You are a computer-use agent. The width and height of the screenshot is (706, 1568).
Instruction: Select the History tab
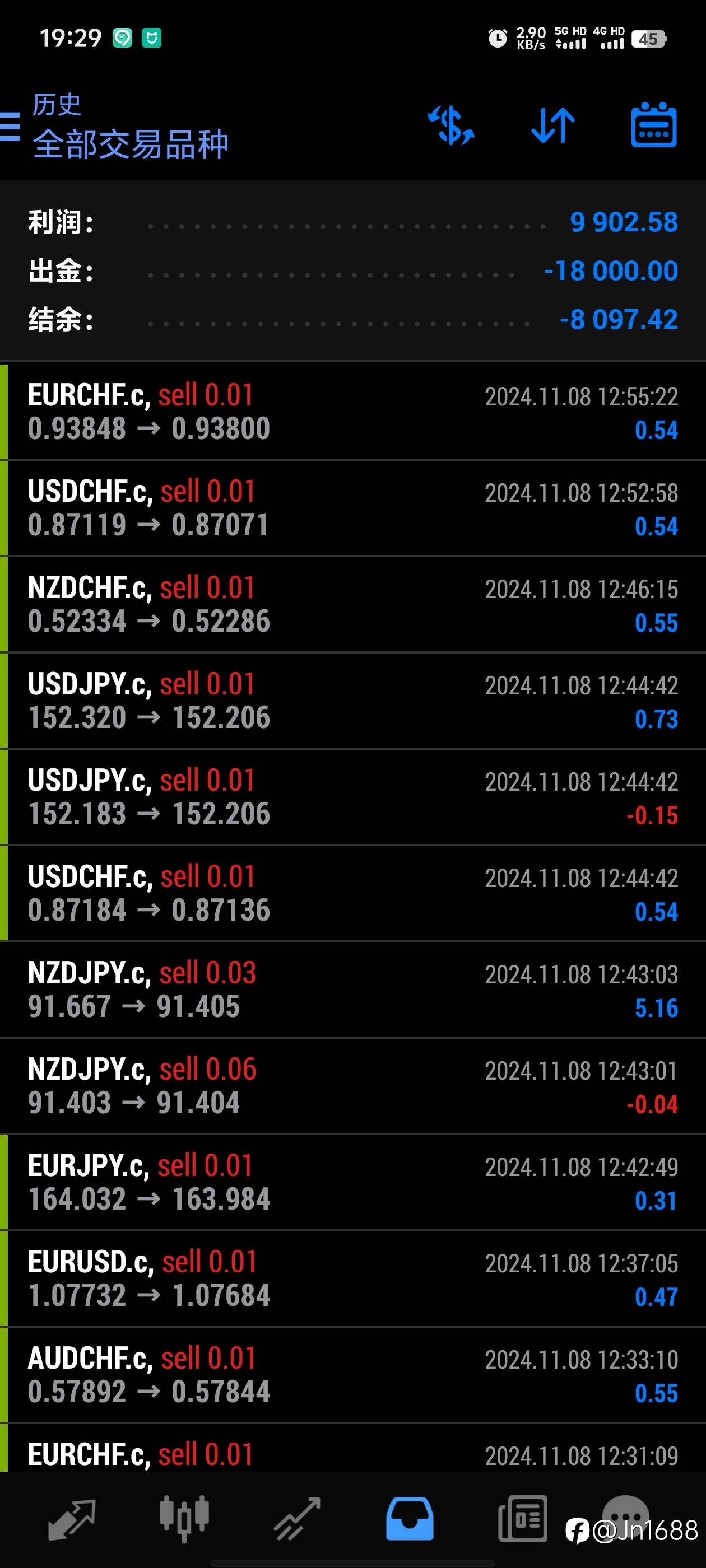click(x=410, y=1519)
